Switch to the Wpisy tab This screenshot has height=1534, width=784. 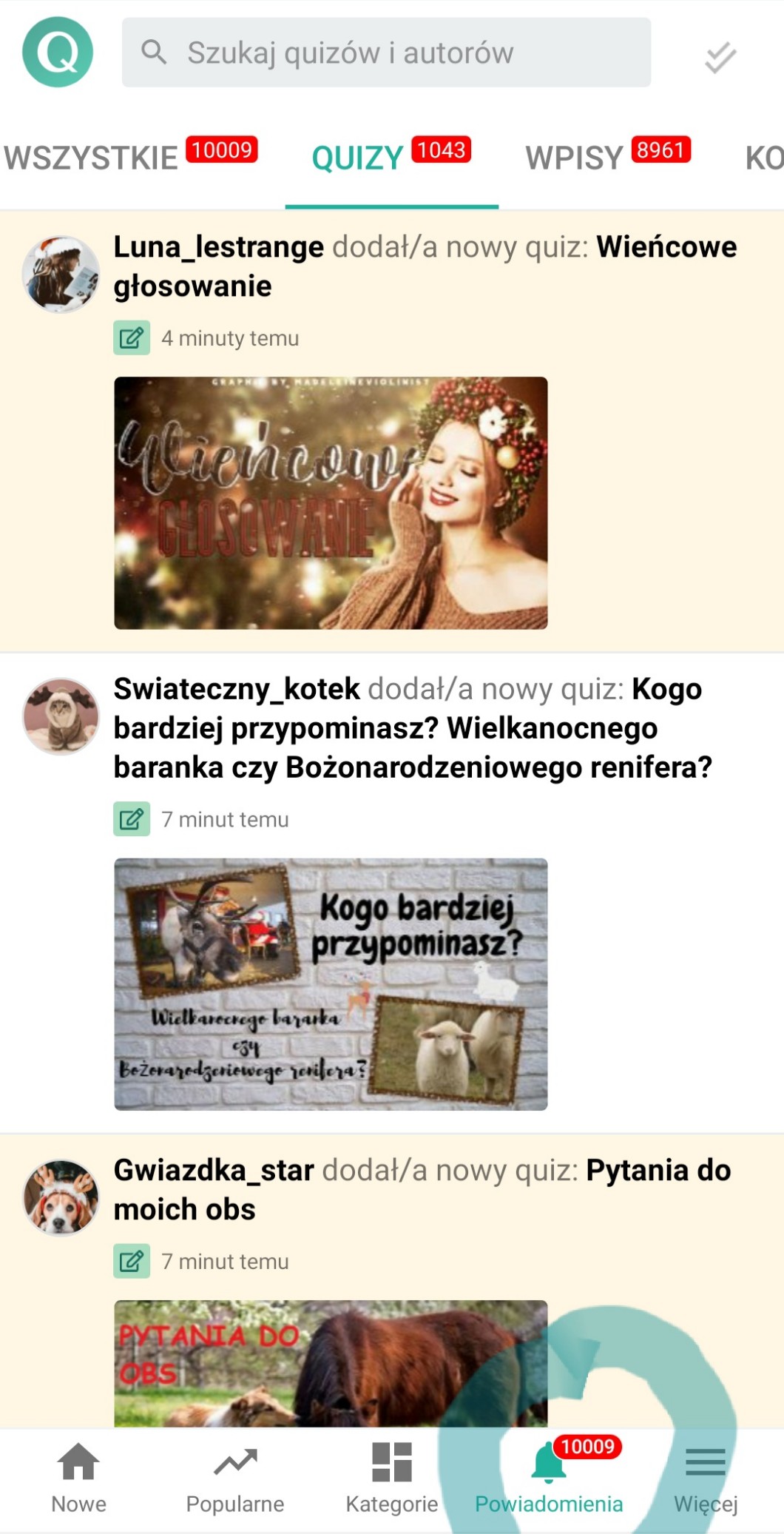pyautogui.click(x=606, y=157)
